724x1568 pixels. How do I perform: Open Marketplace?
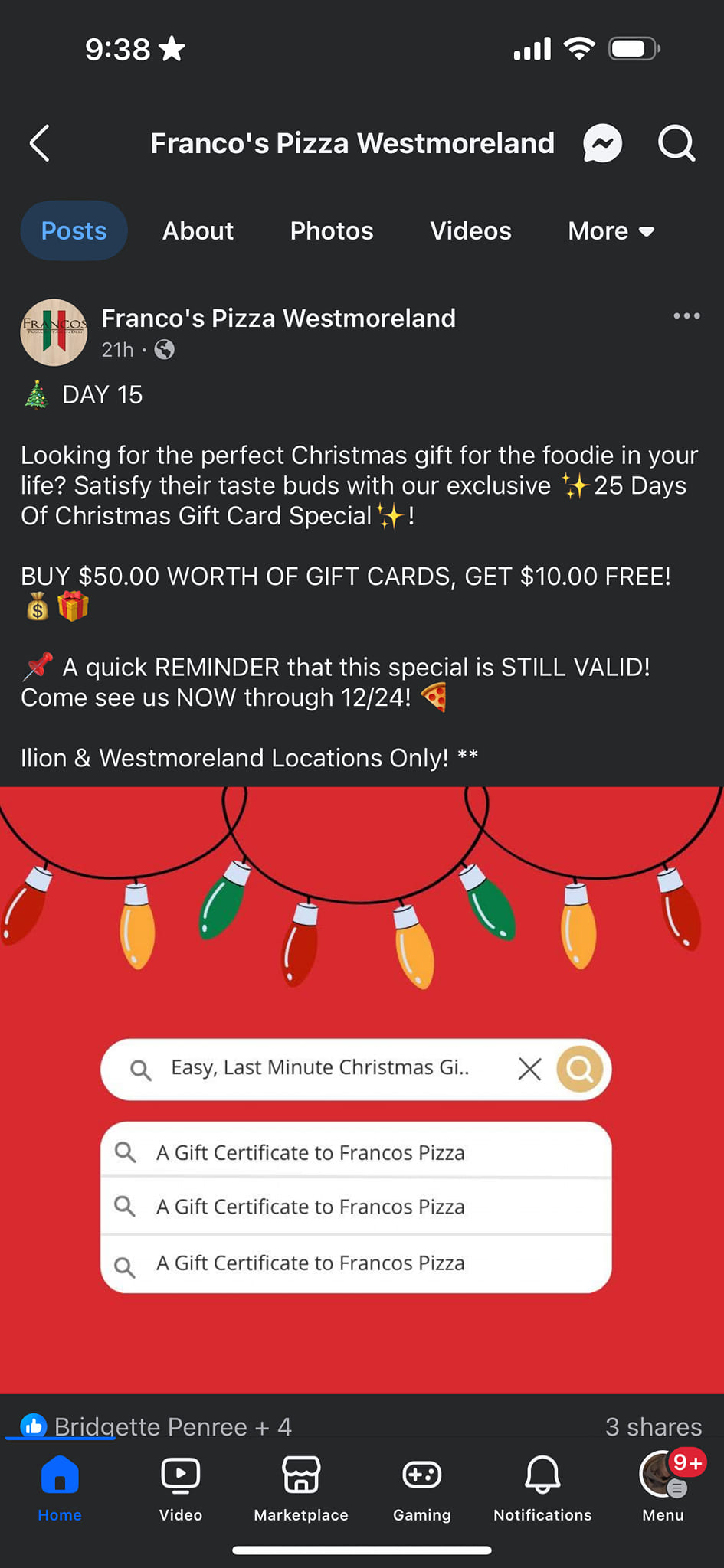tap(301, 1487)
